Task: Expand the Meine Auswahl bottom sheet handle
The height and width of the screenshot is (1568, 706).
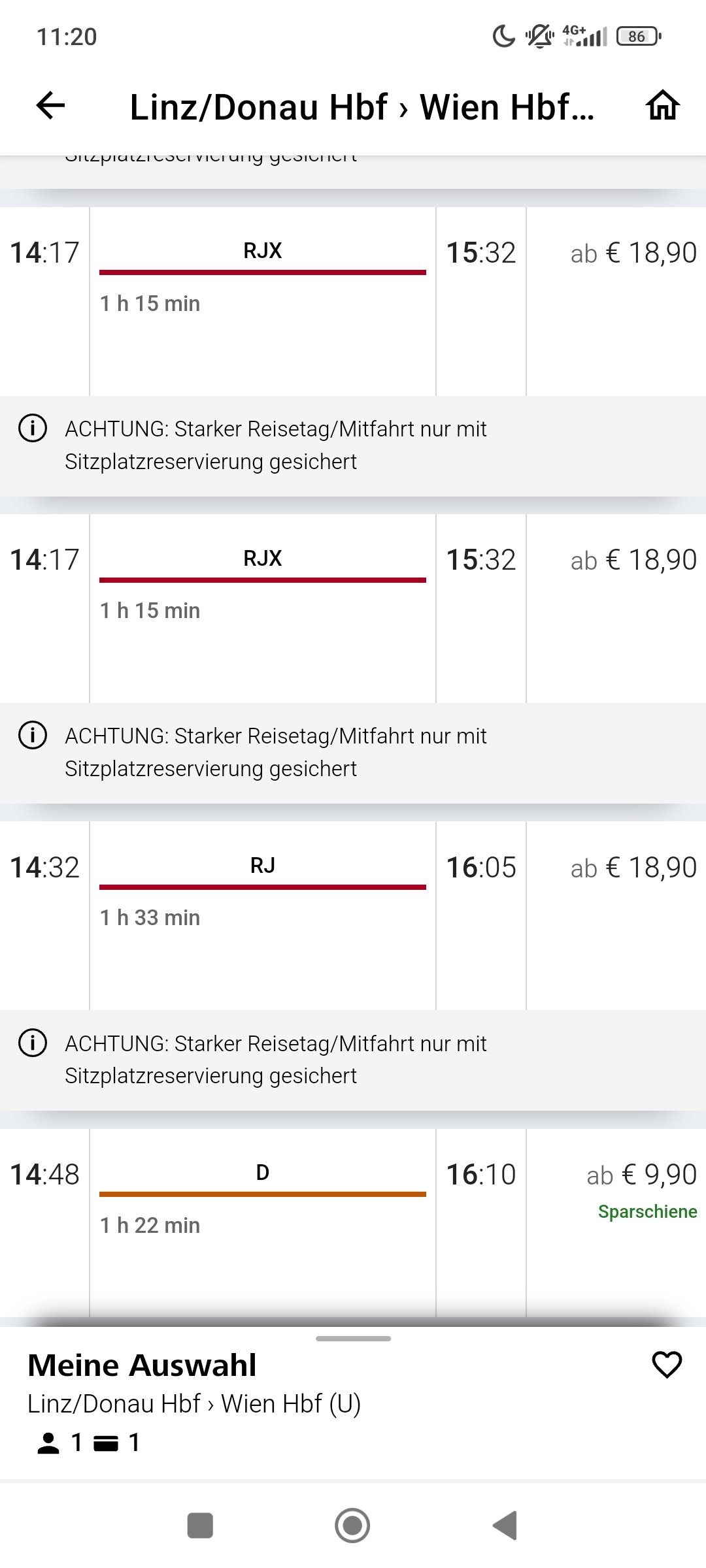Action: 353,1339
